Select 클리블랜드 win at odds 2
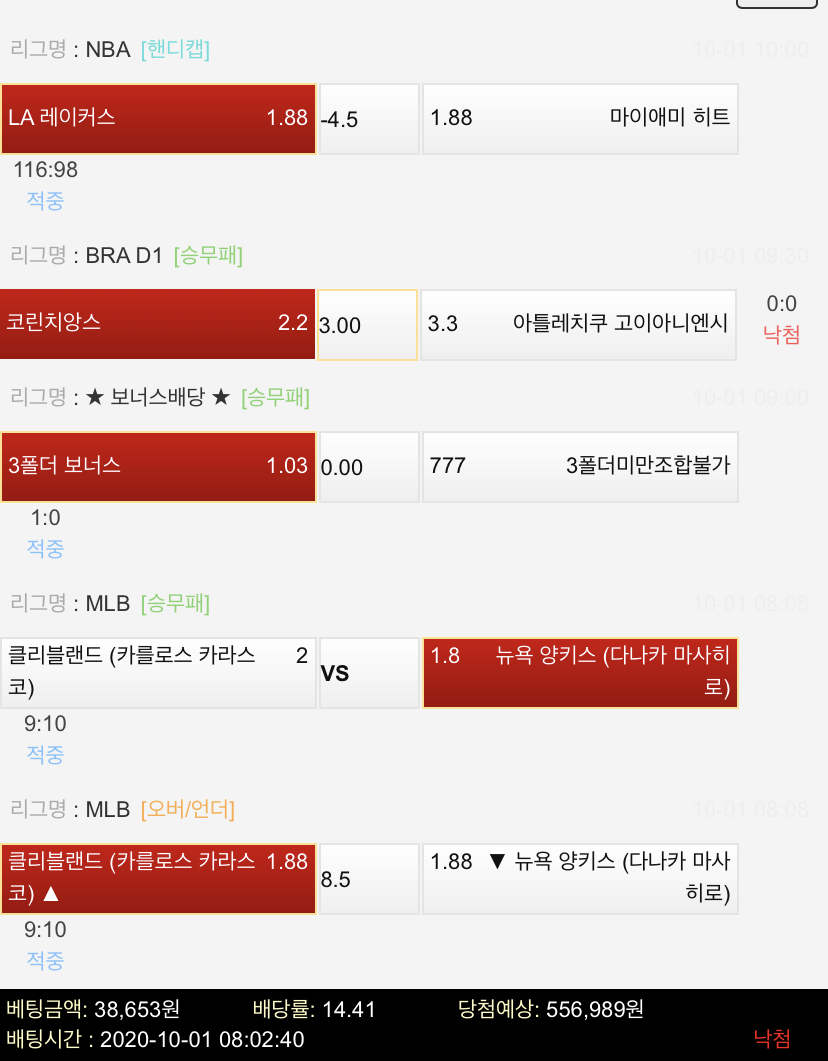This screenshot has width=828, height=1061. coord(158,672)
